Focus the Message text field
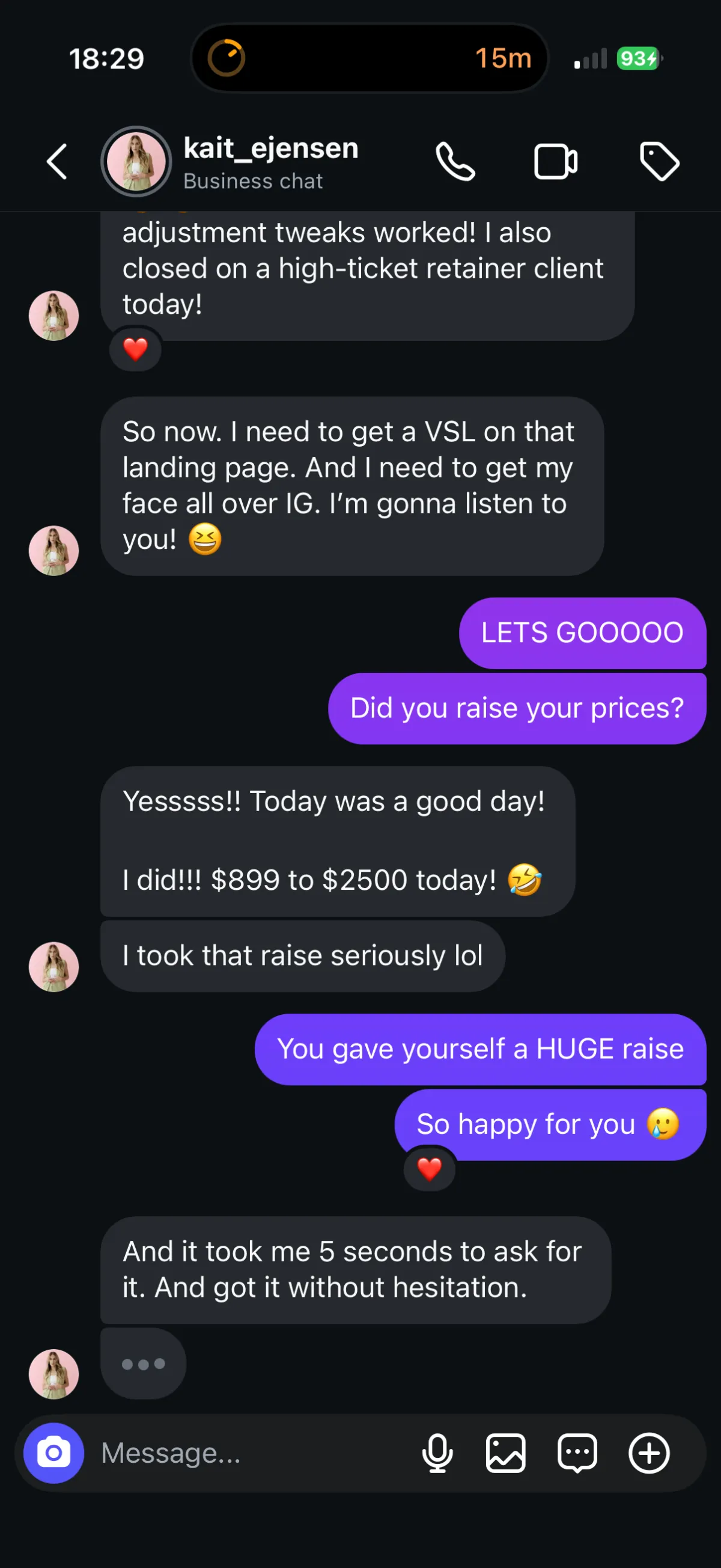 [243, 1453]
